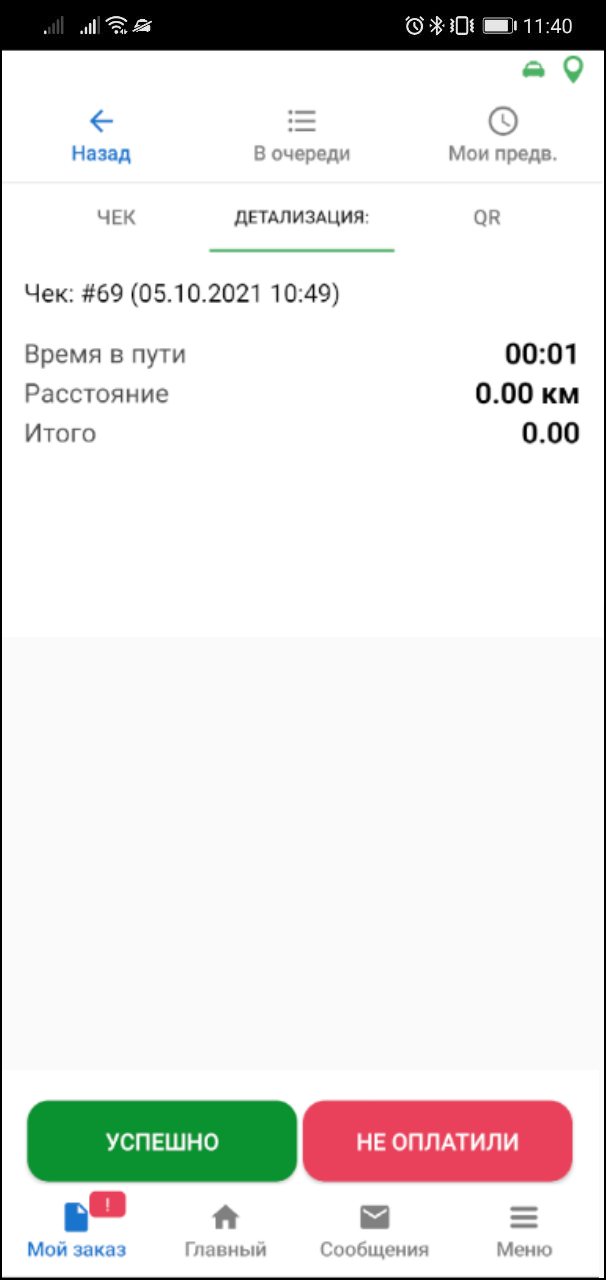The height and width of the screenshot is (1280, 606).
Task: Confirm payment with УСПЕШНО button
Action: click(x=162, y=1142)
